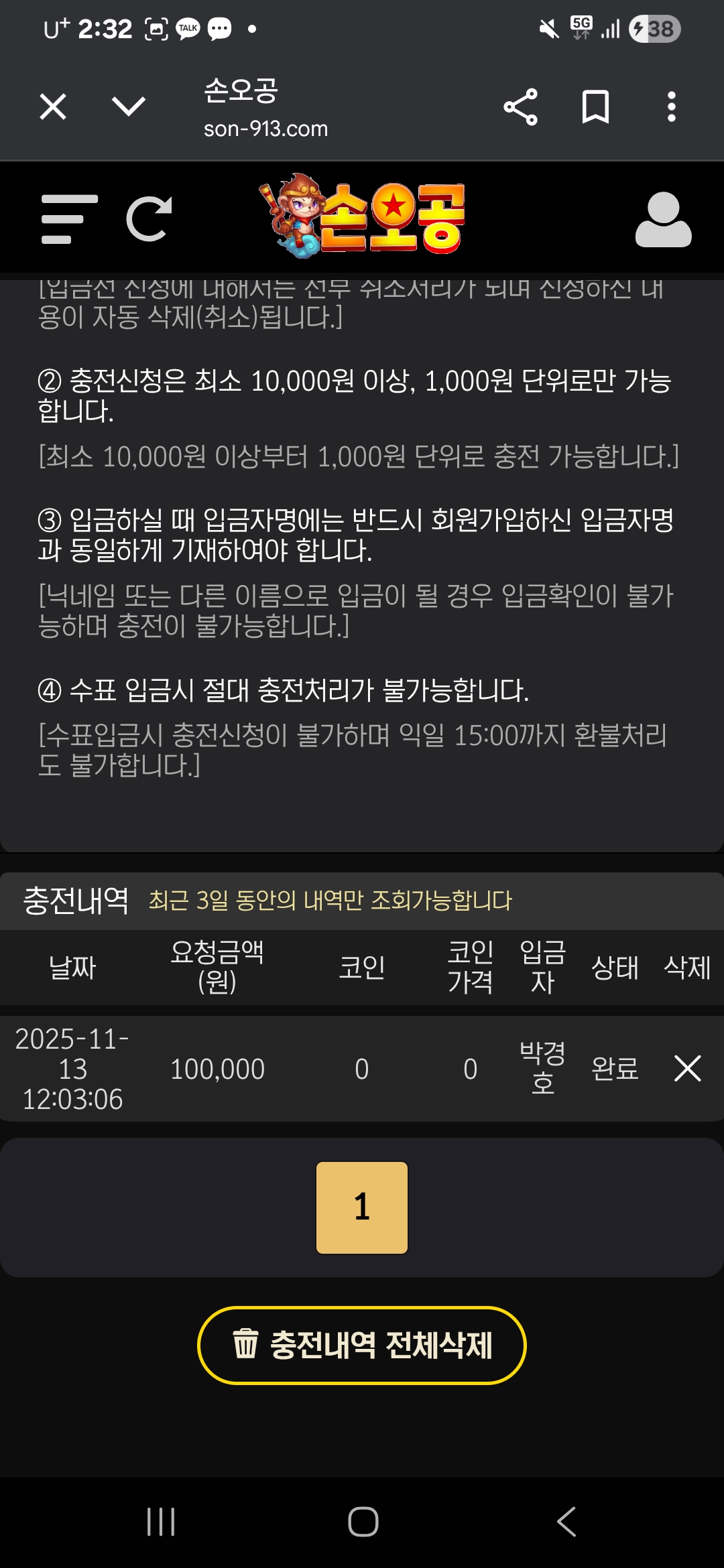The height and width of the screenshot is (1568, 724).
Task: Delete the 100,000원 deposit record with the X
Action: pos(688,1069)
